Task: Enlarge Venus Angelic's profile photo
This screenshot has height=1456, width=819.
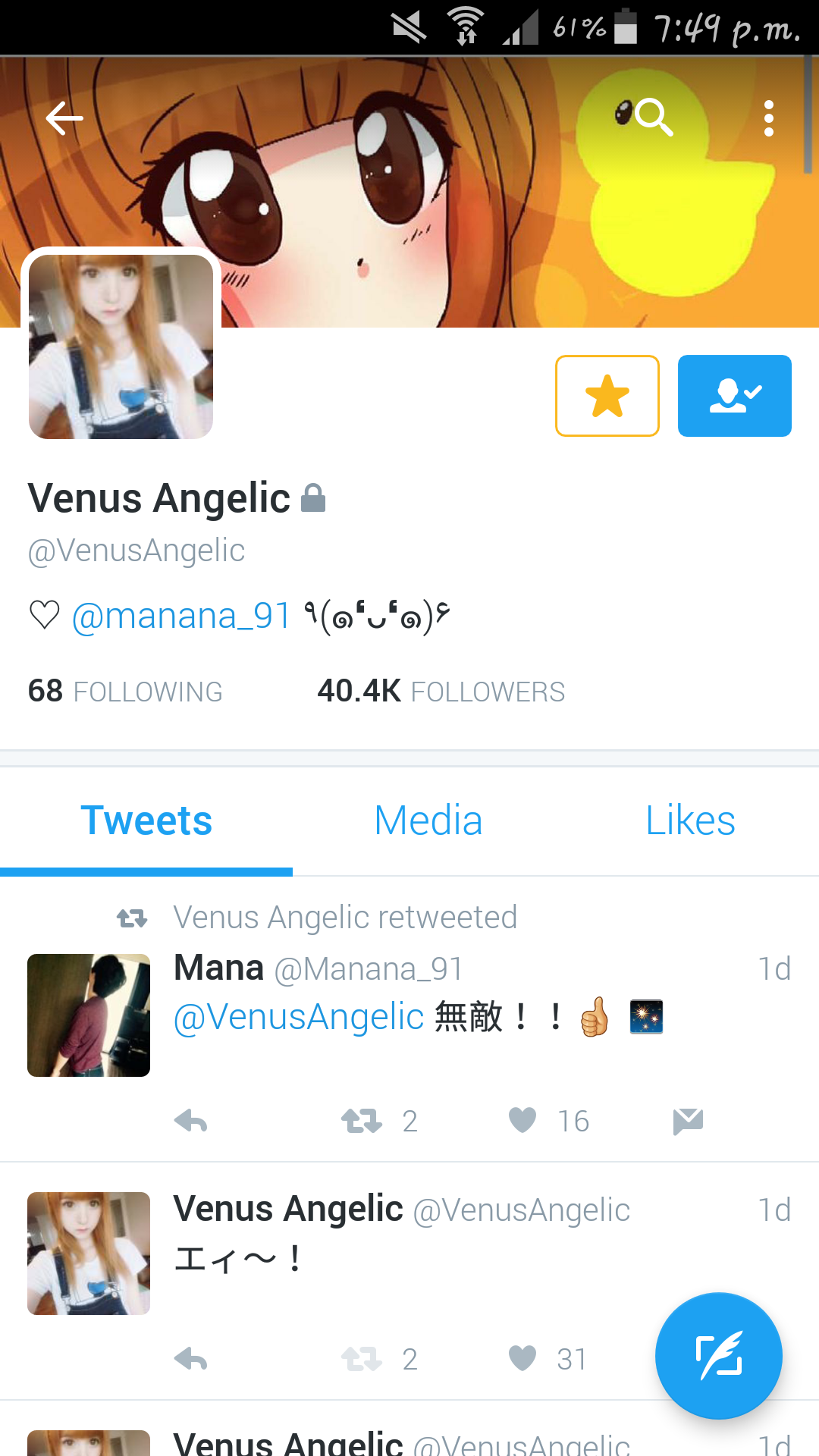Action: [121, 347]
